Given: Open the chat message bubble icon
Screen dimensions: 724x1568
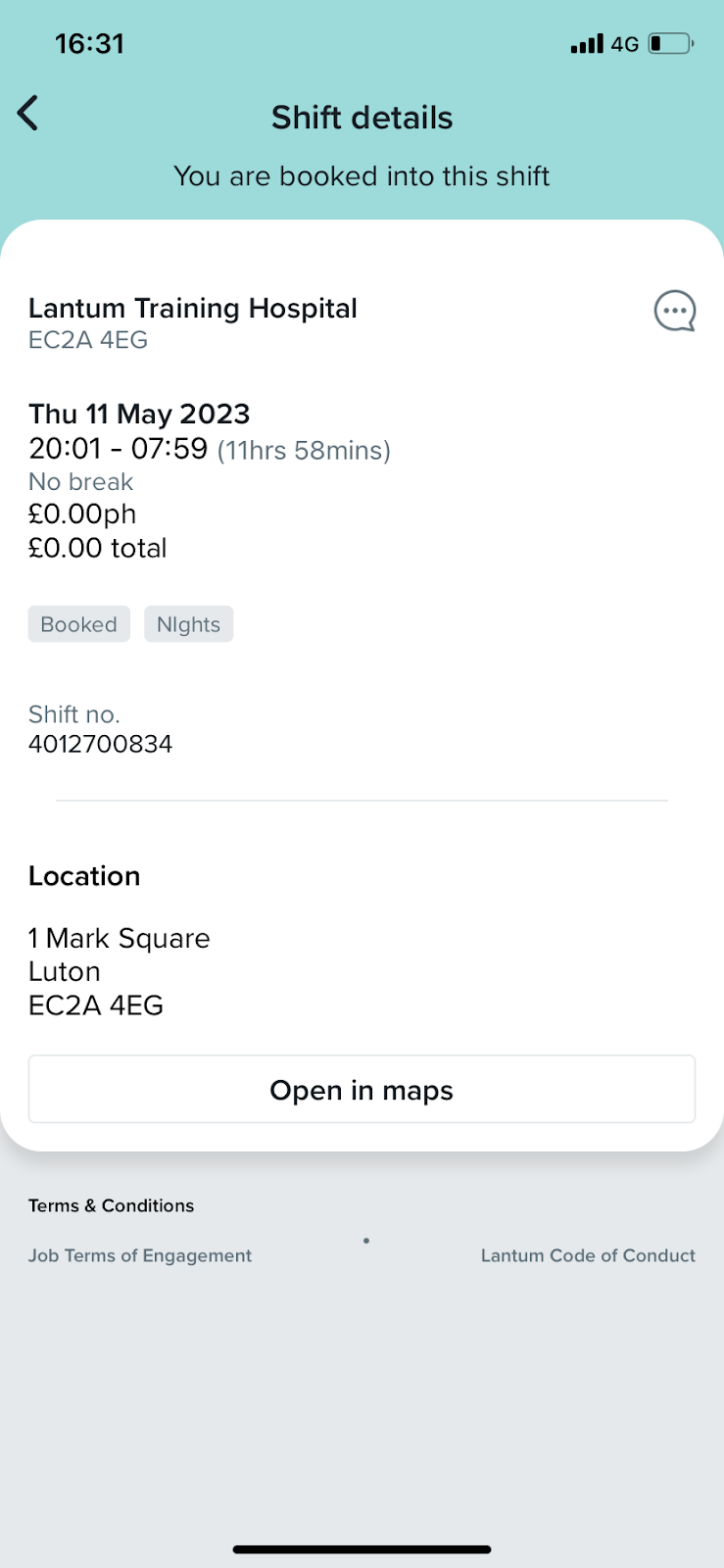Looking at the screenshot, I should tap(675, 312).
